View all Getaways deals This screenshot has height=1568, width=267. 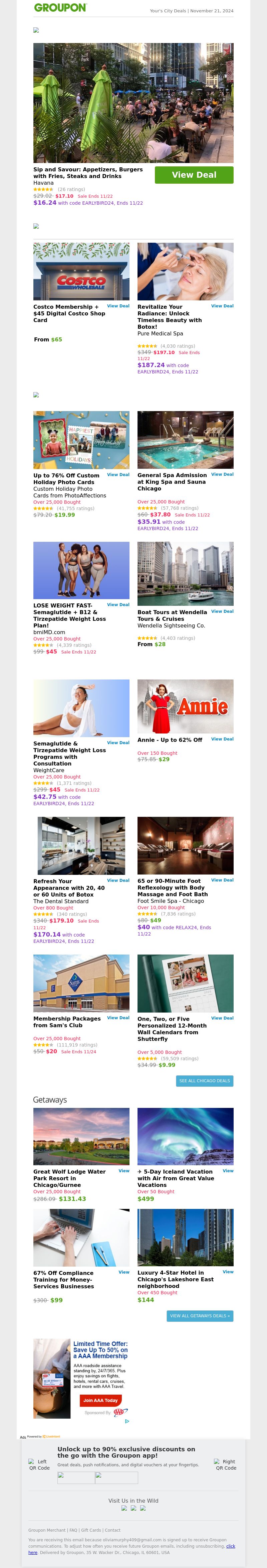click(x=199, y=1315)
